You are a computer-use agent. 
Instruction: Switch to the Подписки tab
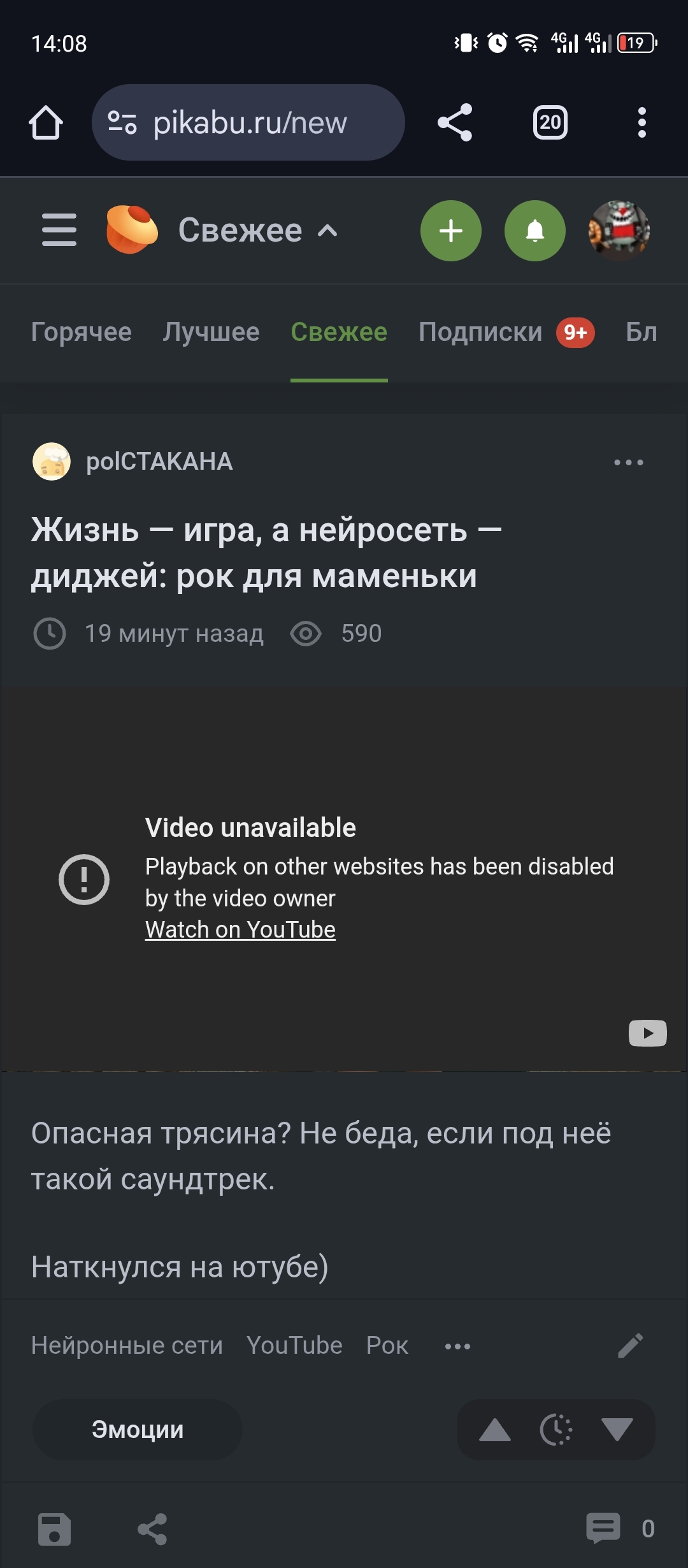480,332
